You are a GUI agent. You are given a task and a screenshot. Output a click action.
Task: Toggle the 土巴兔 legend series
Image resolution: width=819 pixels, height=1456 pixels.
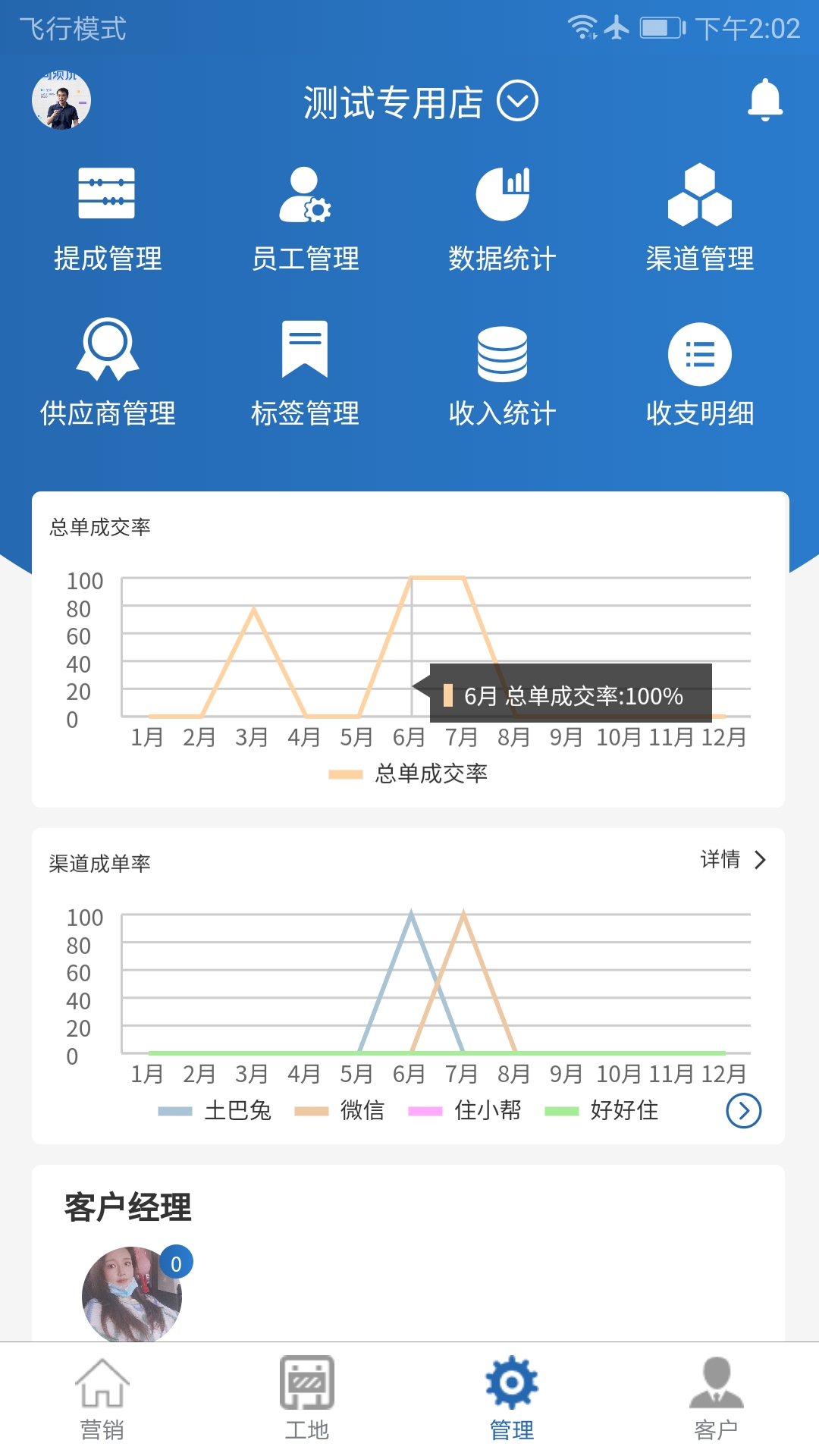(215, 1110)
